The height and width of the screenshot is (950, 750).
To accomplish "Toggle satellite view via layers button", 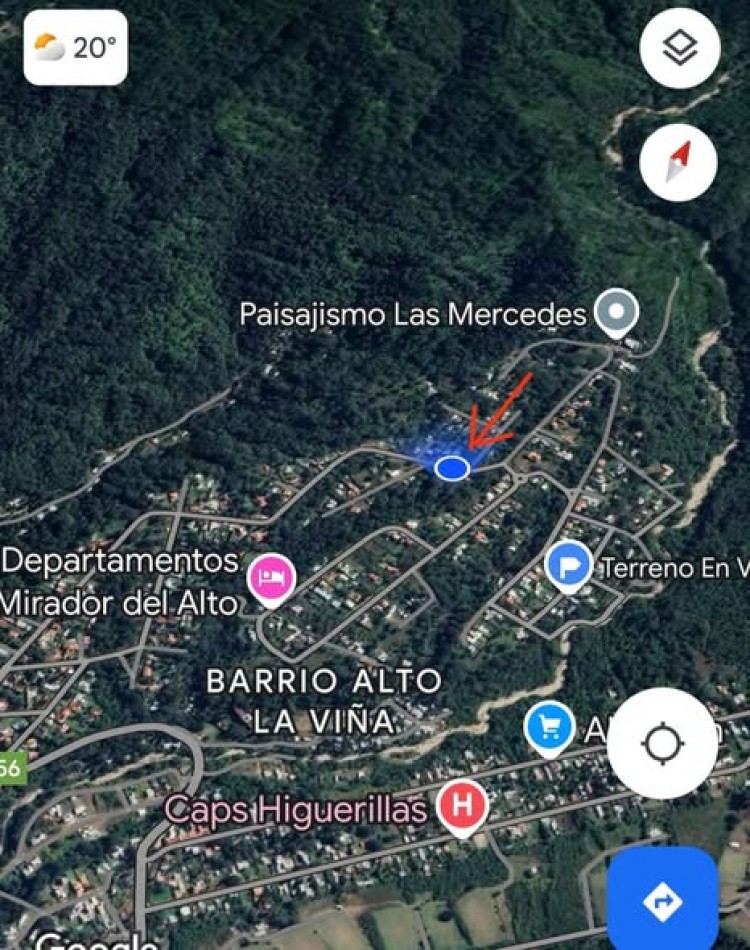I will [x=678, y=48].
